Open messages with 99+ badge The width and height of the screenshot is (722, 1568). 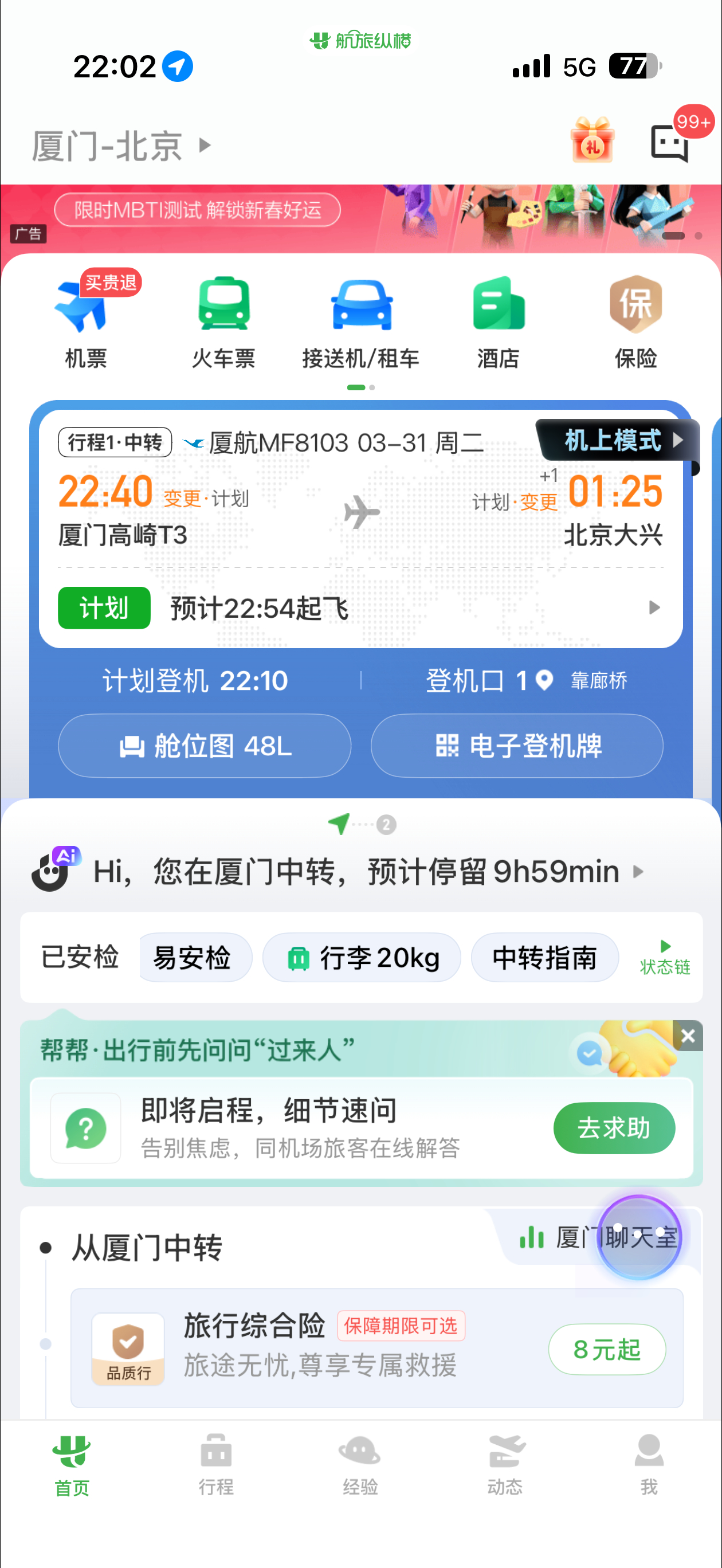point(669,144)
